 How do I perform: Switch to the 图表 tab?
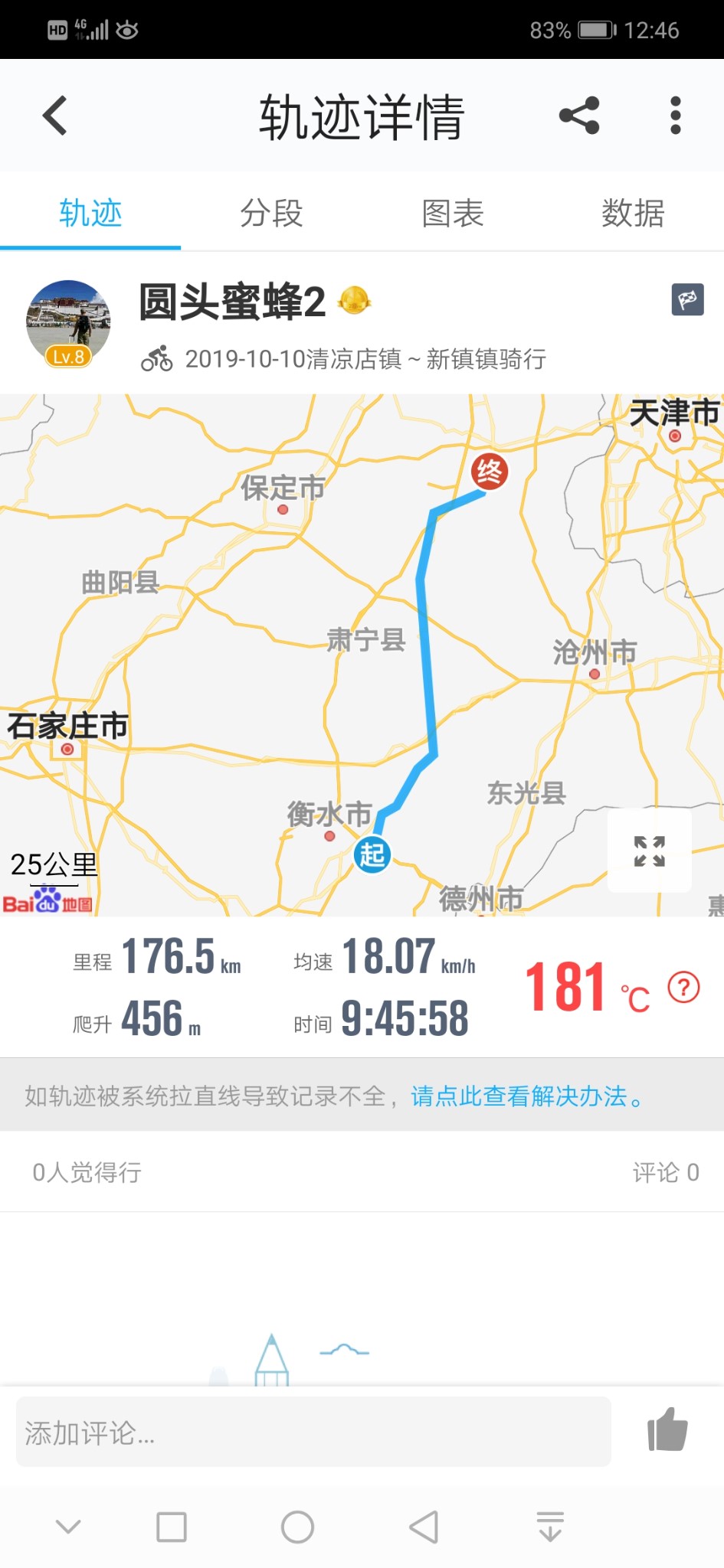point(452,214)
